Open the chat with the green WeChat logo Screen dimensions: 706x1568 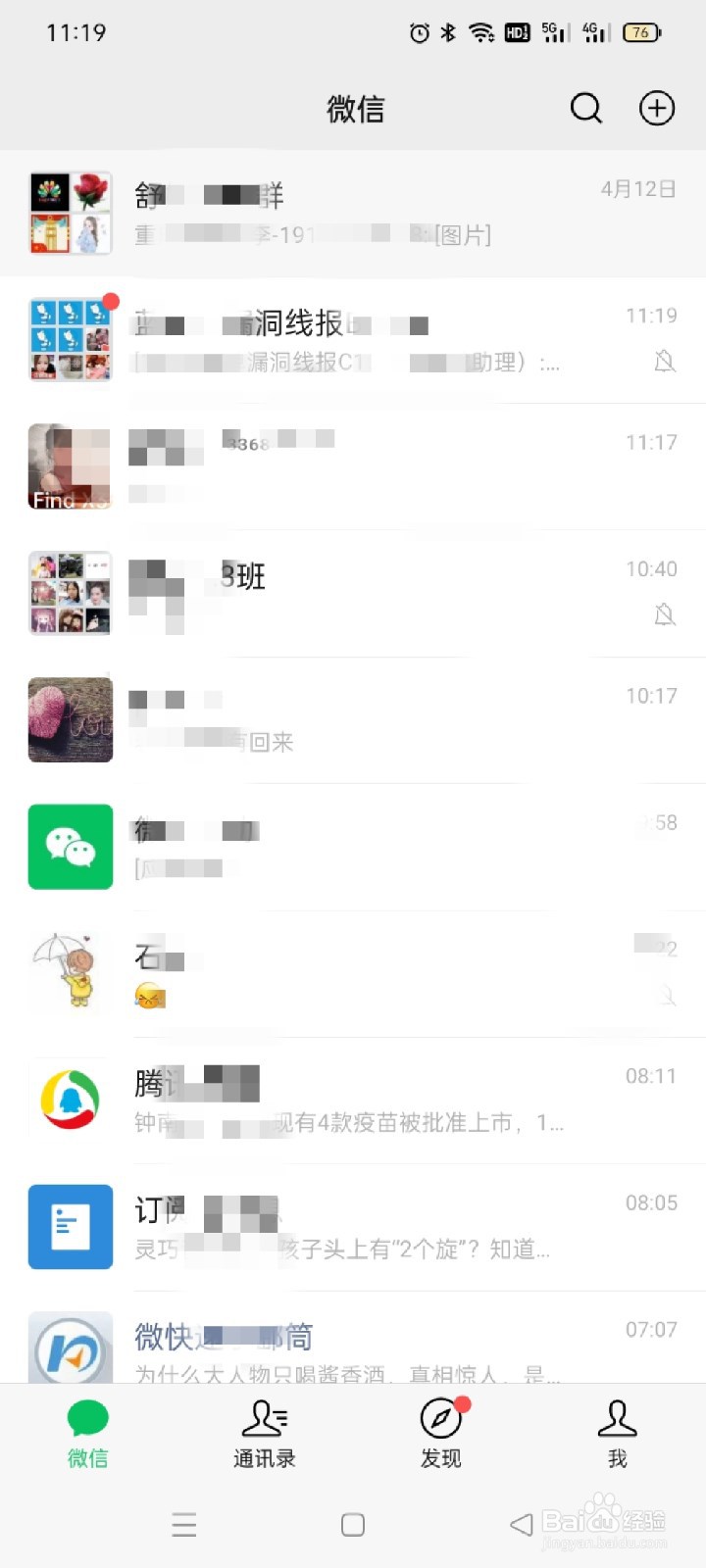pyautogui.click(x=70, y=847)
